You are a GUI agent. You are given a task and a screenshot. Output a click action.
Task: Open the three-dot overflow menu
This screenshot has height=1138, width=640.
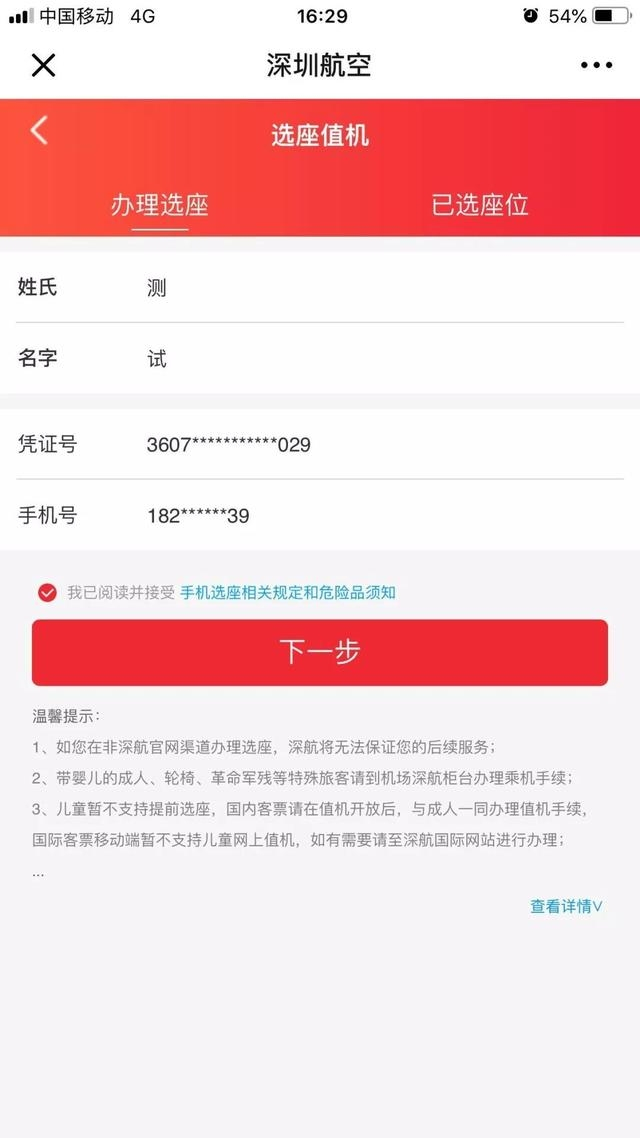click(596, 66)
